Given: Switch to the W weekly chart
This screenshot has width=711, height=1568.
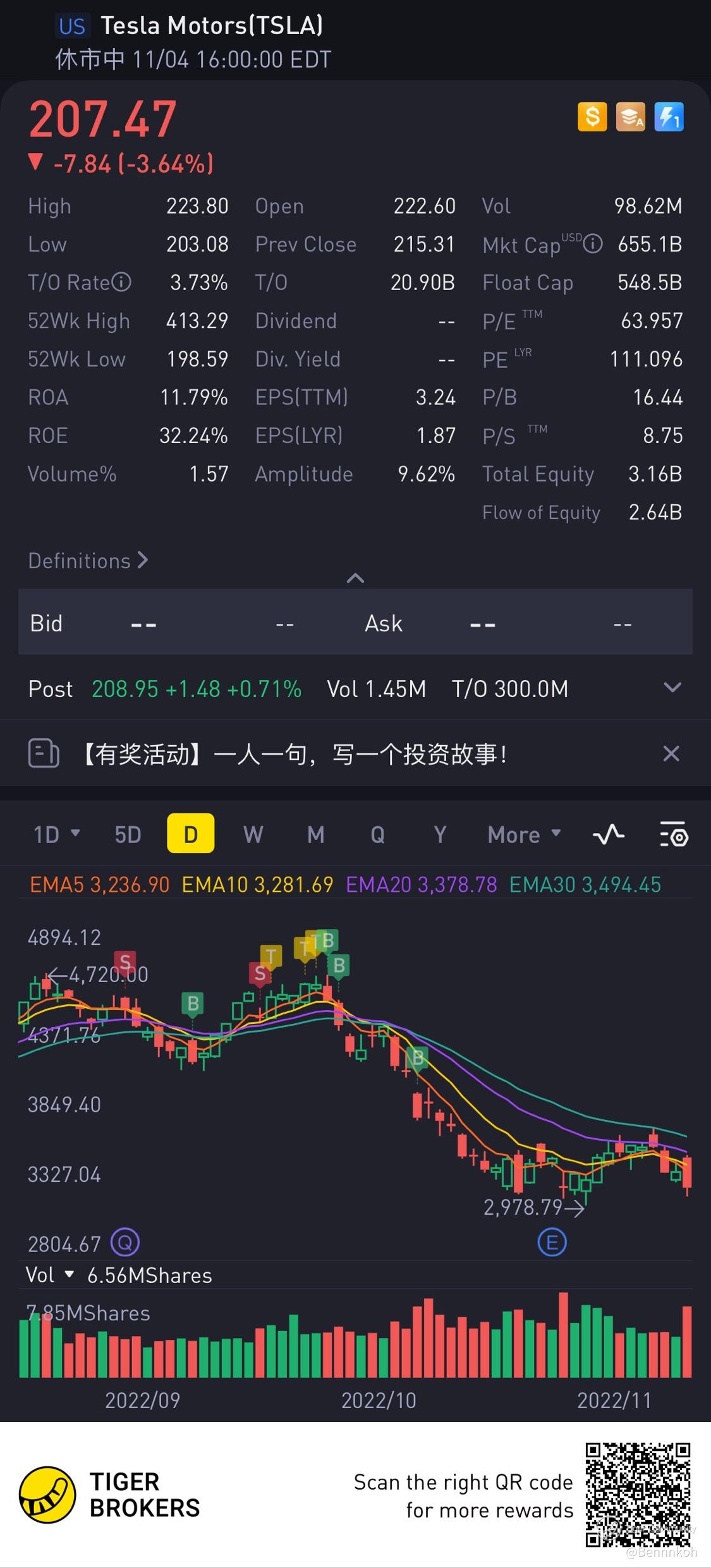Looking at the screenshot, I should pyautogui.click(x=253, y=834).
